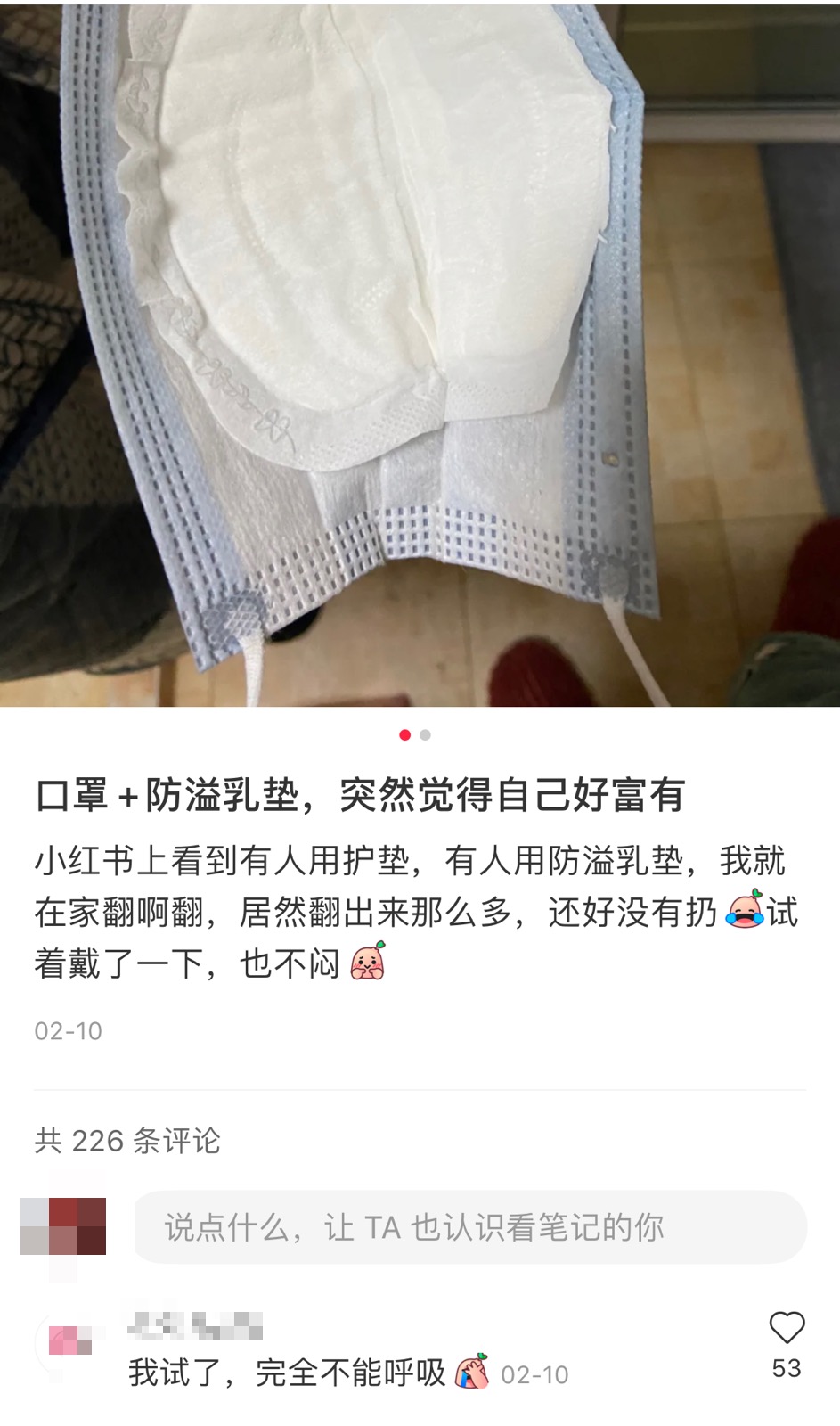Screen dimensions: 840x1426
Task: Tap the red active carousel dot
Action: 406,735
